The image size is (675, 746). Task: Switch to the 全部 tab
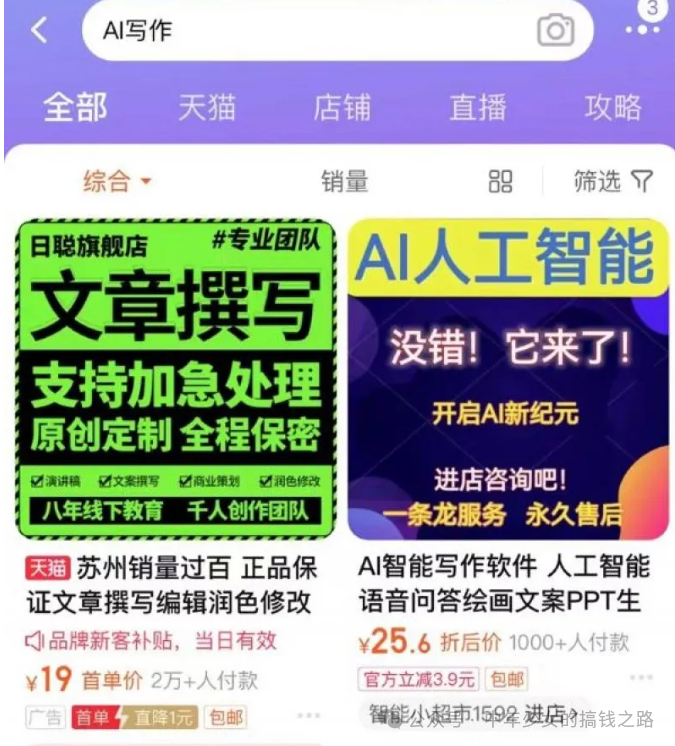74,108
